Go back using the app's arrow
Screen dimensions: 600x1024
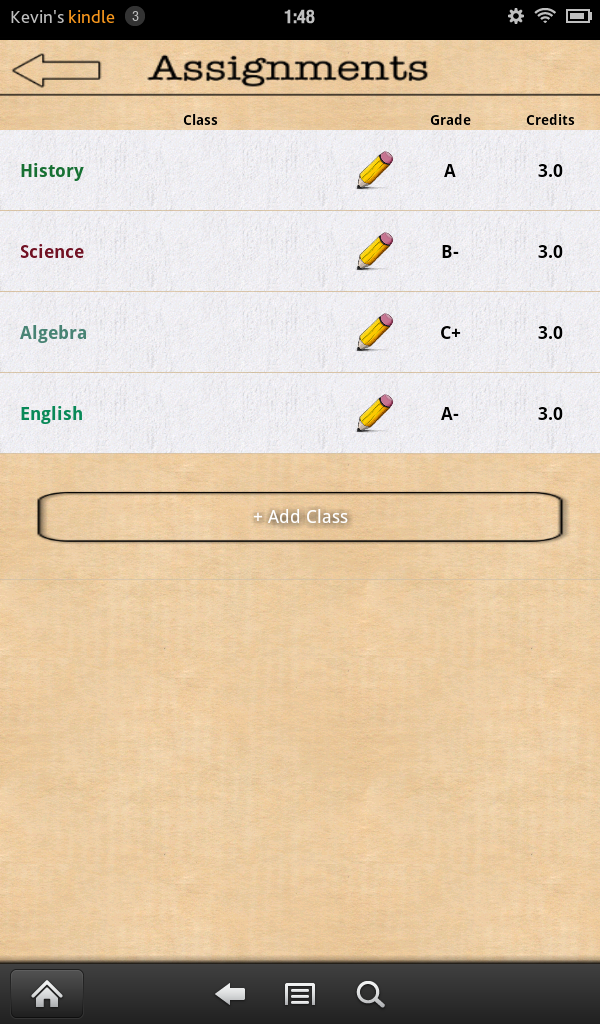coord(56,70)
